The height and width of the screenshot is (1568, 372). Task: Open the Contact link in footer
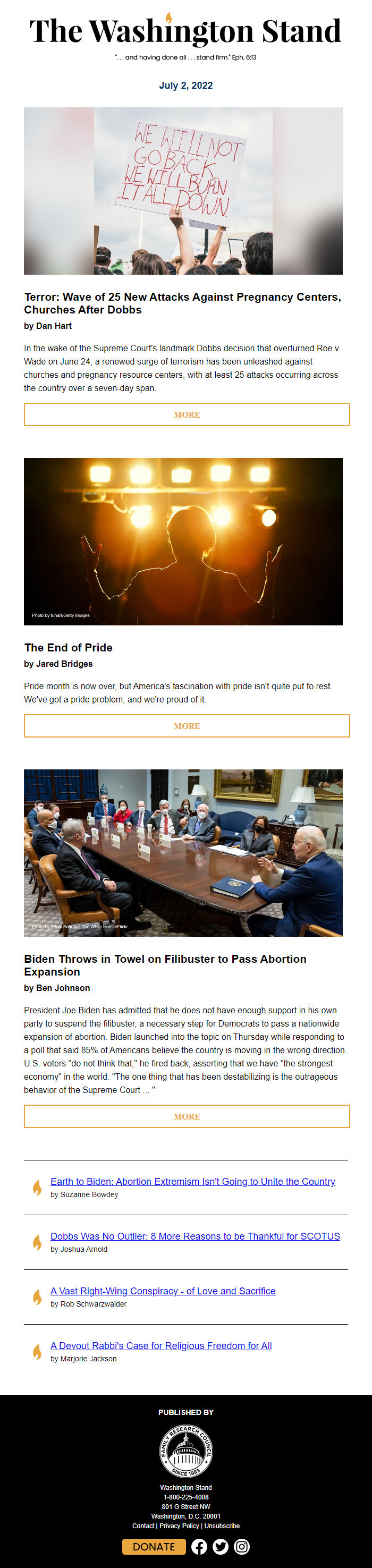(x=143, y=1525)
